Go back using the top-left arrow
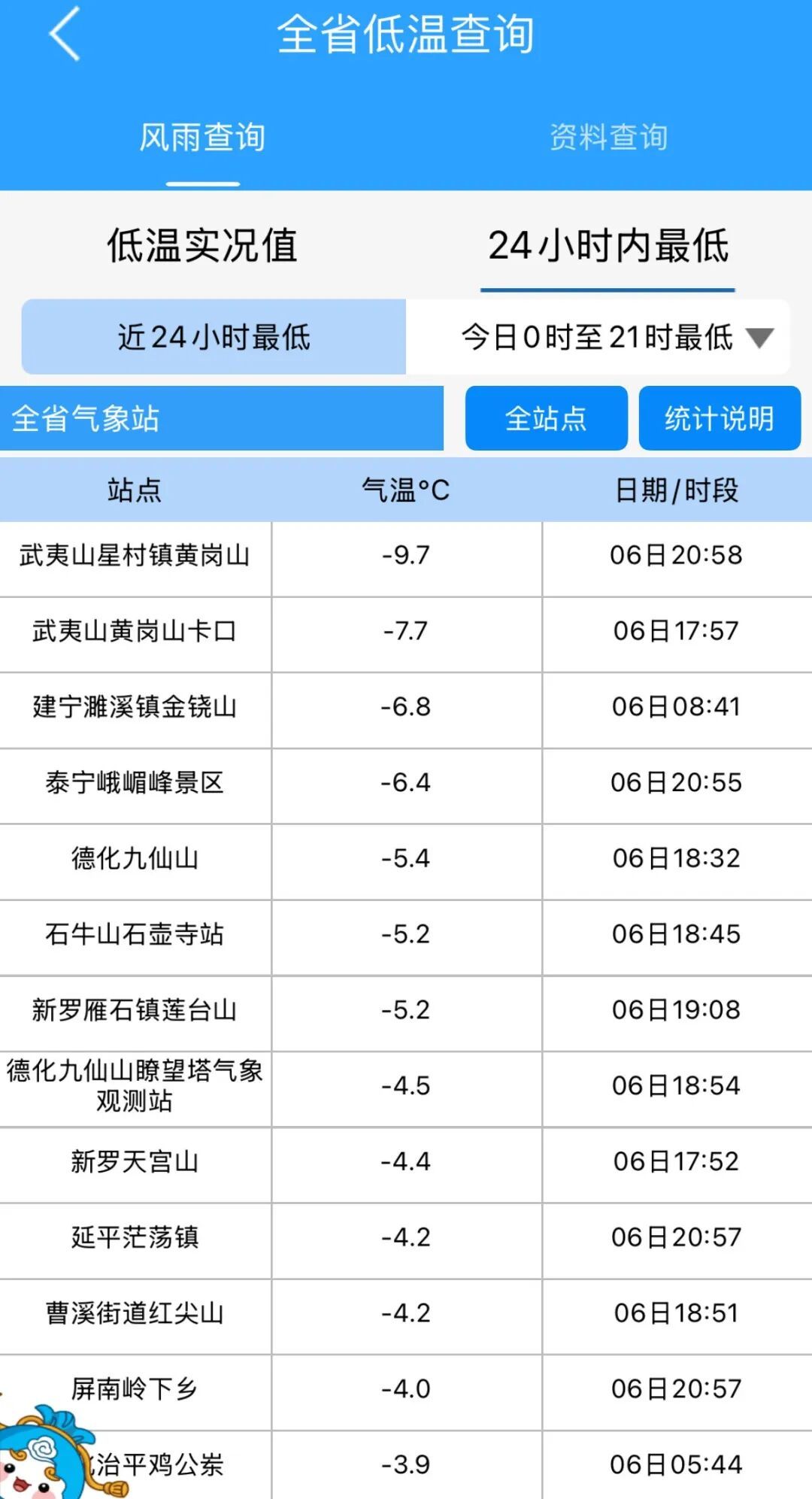This screenshot has height=1499, width=812. click(x=65, y=34)
